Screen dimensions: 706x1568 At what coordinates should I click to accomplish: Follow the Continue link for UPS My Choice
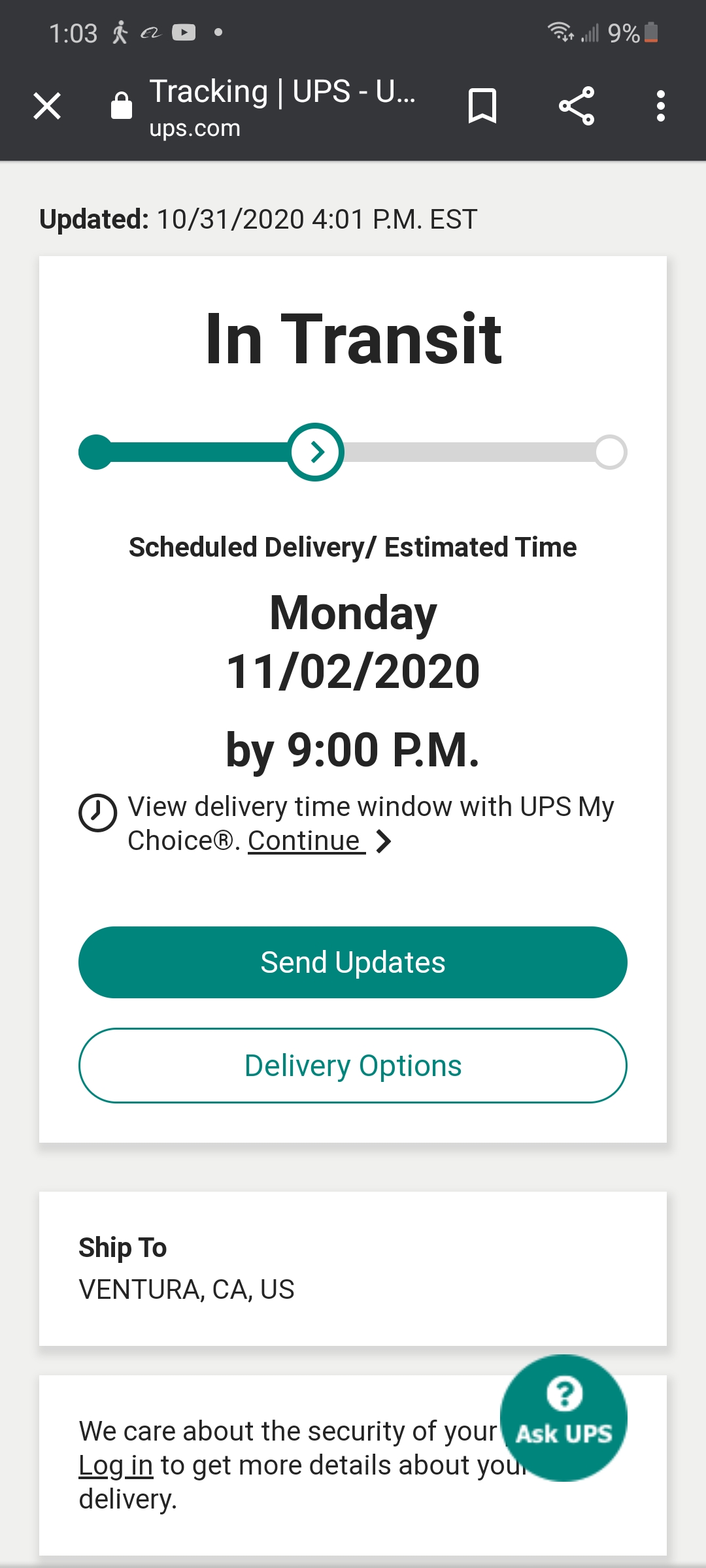[x=306, y=841]
